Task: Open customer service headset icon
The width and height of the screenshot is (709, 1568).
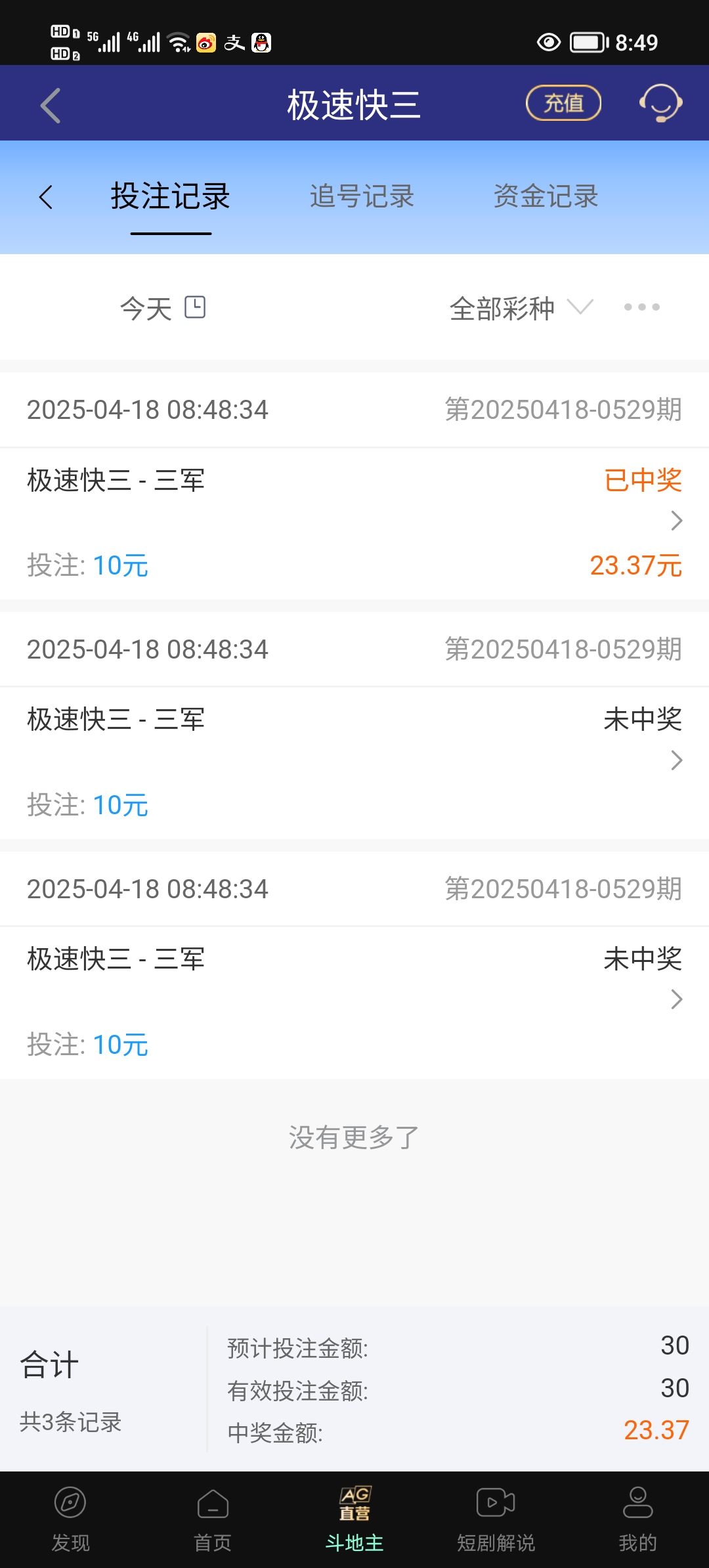Action: [660, 103]
